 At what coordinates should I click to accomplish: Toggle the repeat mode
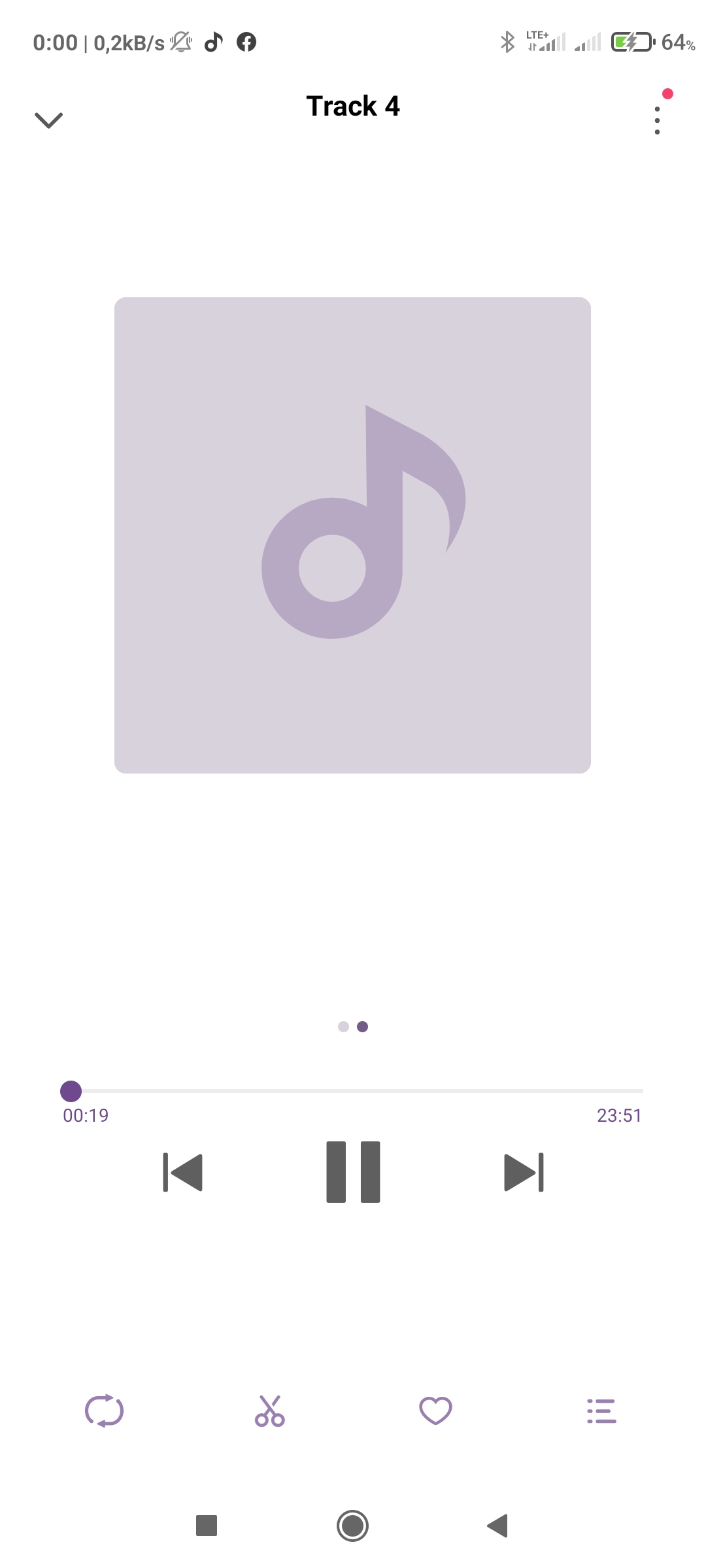pyautogui.click(x=105, y=1411)
